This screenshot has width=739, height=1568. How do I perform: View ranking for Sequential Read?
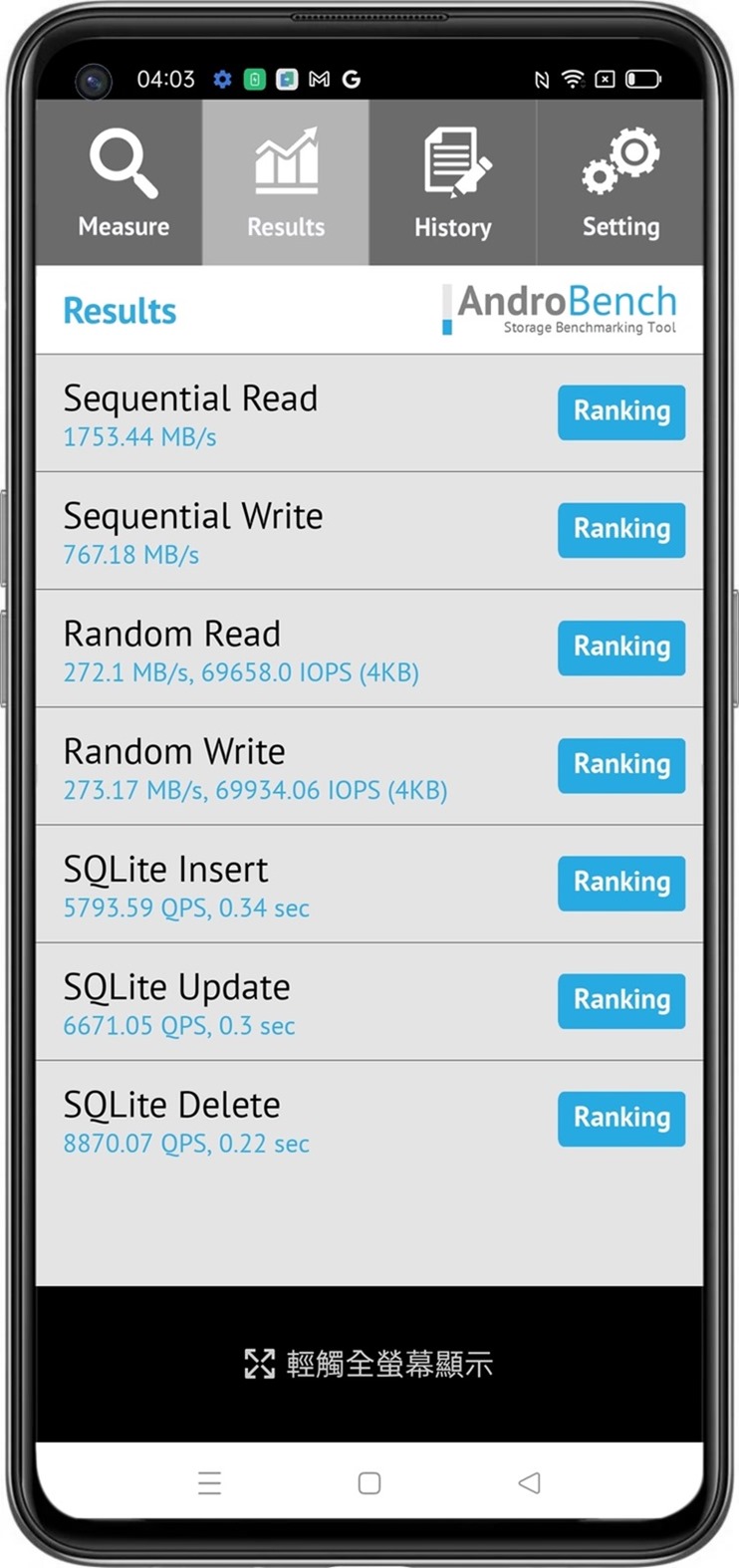tap(620, 411)
